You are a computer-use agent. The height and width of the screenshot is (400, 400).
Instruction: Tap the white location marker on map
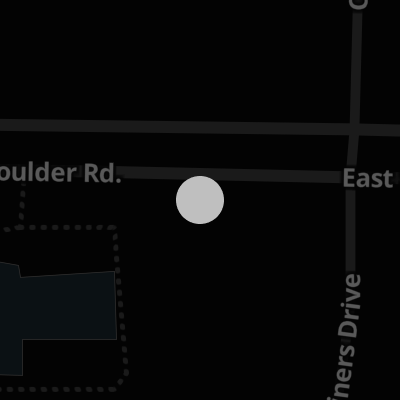click(x=200, y=200)
